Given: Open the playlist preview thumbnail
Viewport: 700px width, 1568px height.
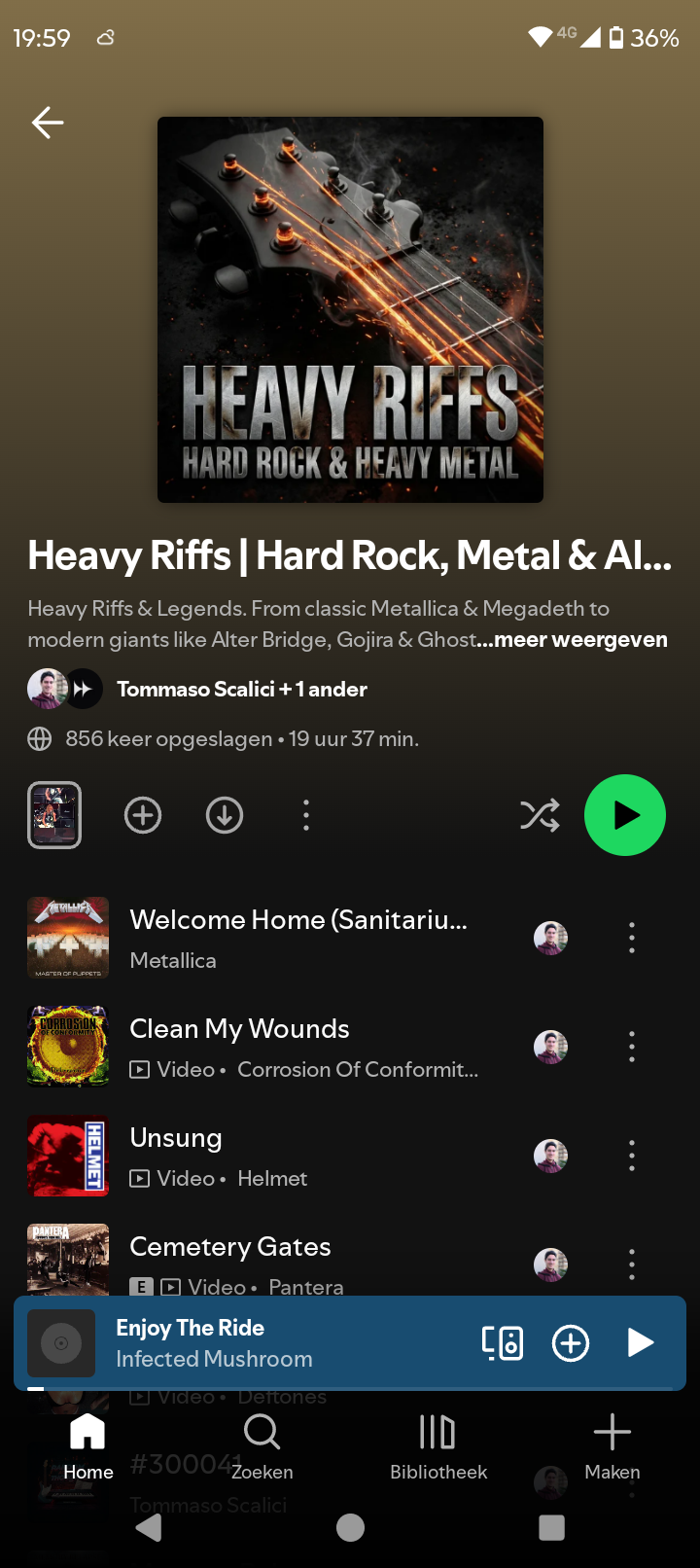Looking at the screenshot, I should pos(54,815).
